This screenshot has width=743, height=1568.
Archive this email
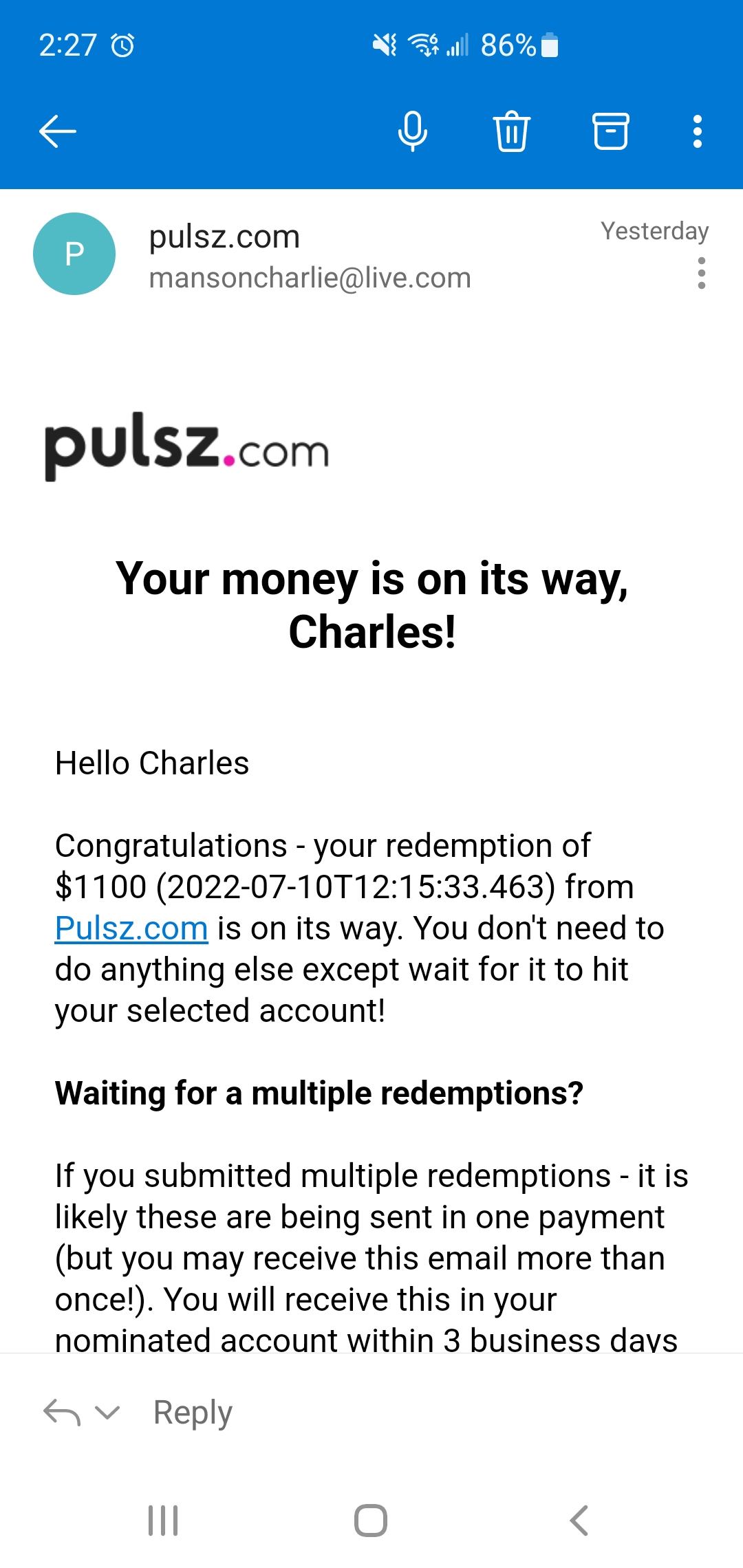pyautogui.click(x=610, y=131)
